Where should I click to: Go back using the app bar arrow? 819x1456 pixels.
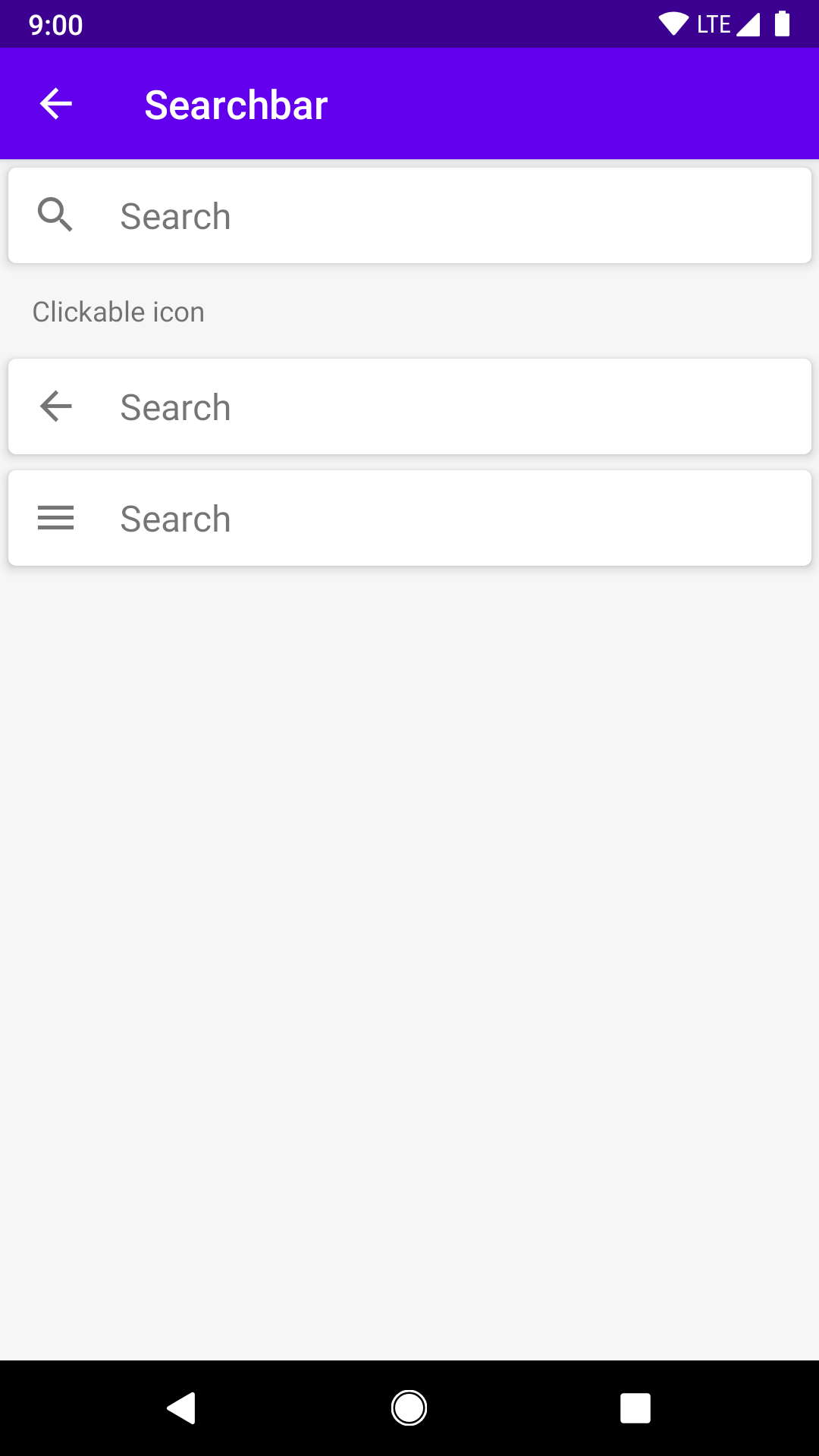tap(55, 104)
